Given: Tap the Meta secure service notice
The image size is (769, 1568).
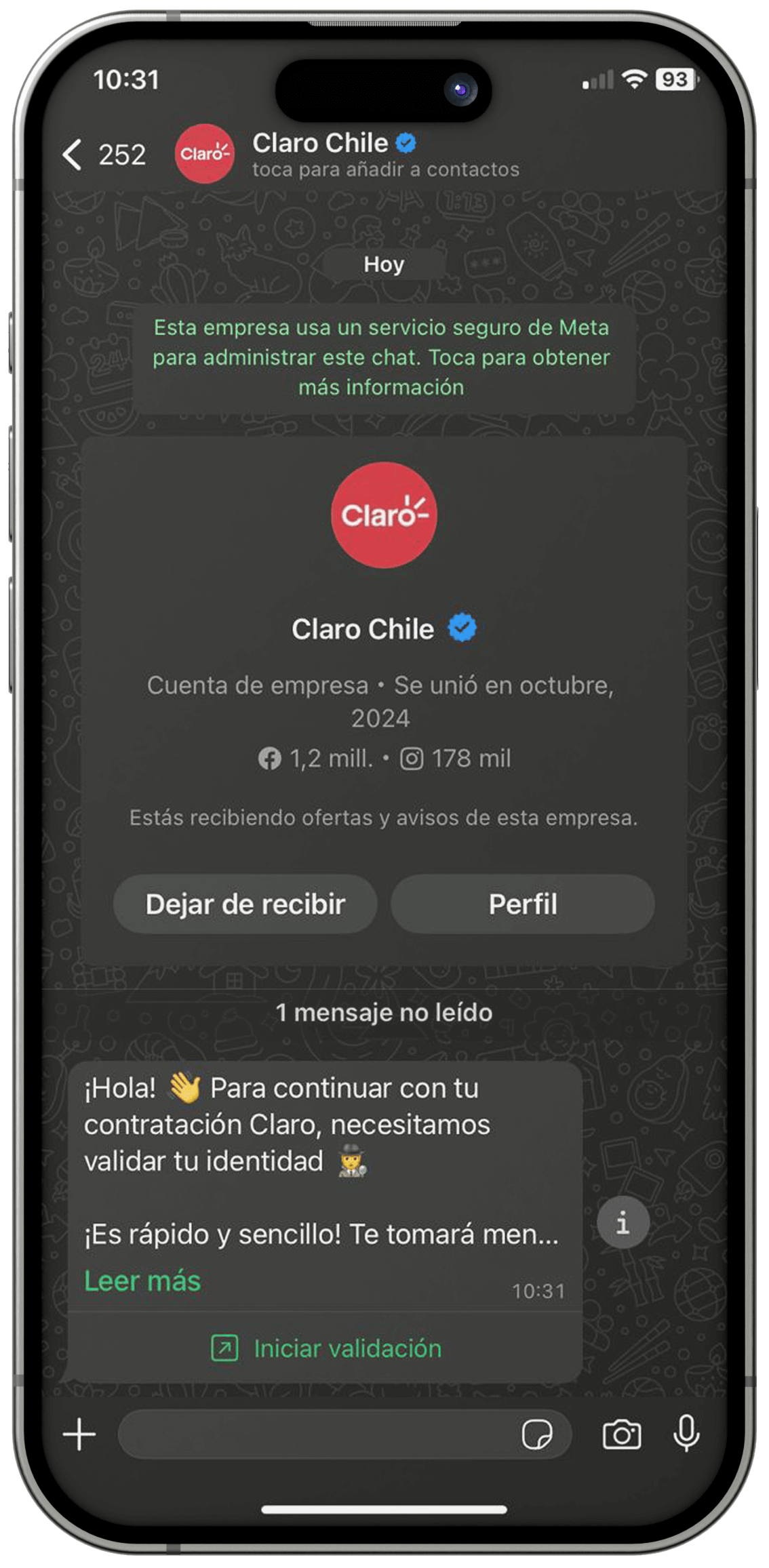Looking at the screenshot, I should click(x=382, y=357).
